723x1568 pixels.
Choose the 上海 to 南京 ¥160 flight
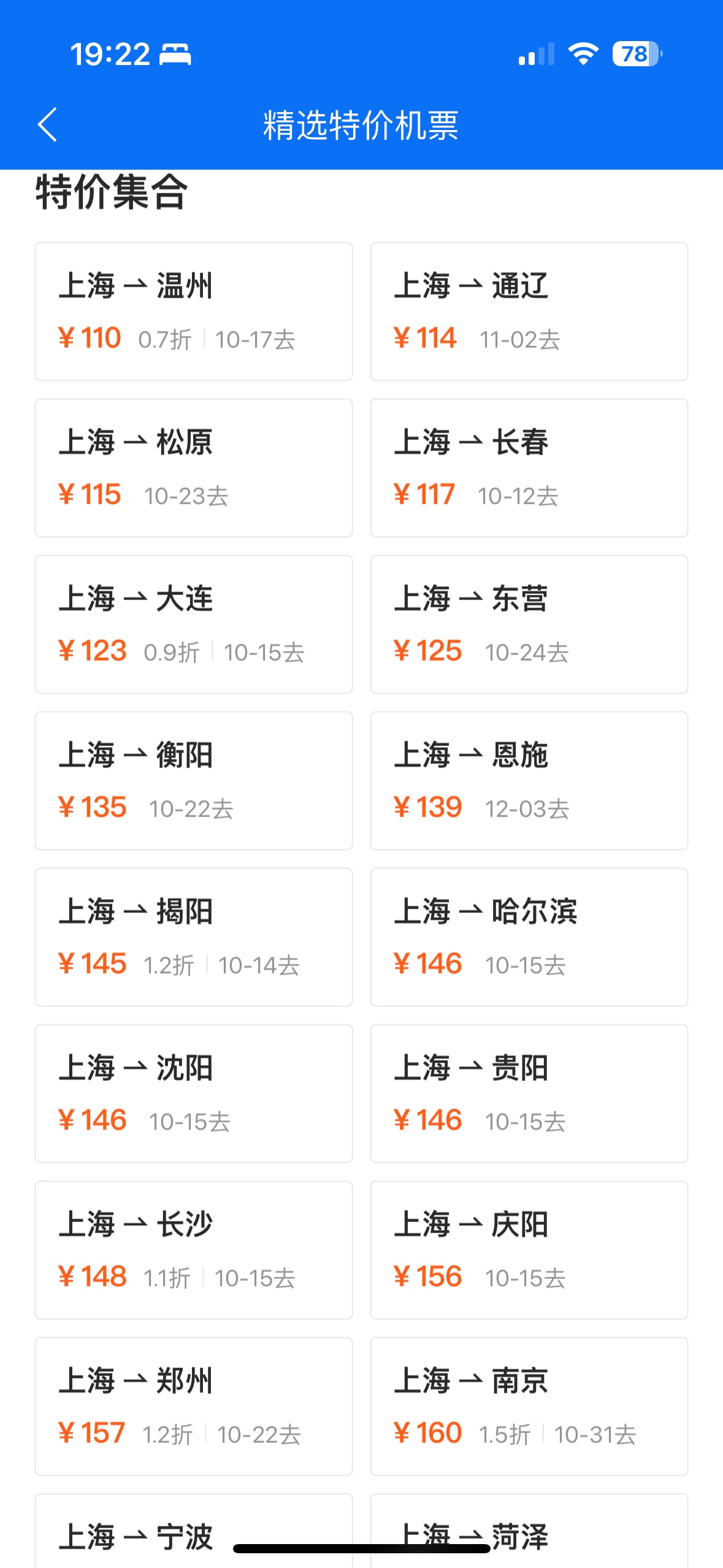(529, 1407)
